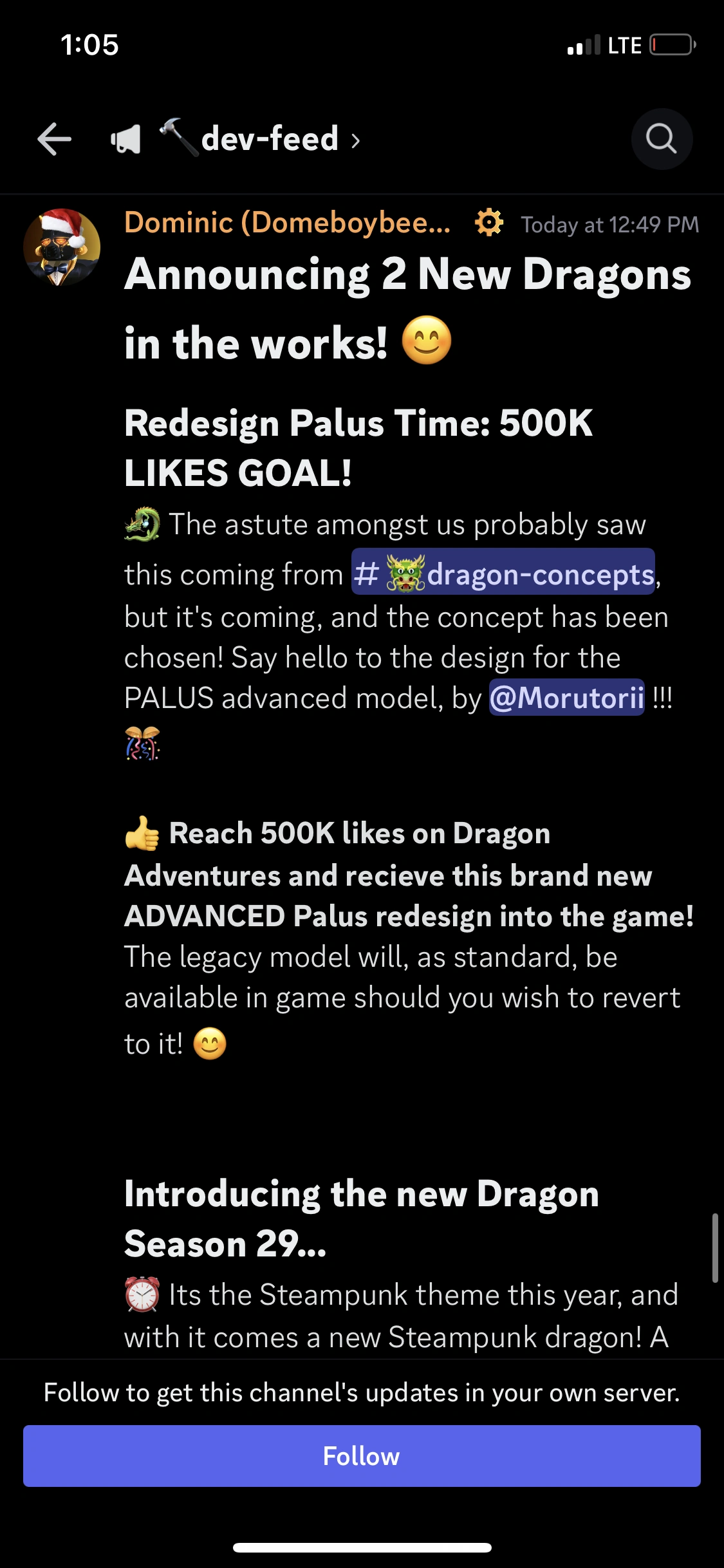The image size is (724, 1568).
Task: Tap the back arrow to leave dev-feed
Action: [x=55, y=138]
